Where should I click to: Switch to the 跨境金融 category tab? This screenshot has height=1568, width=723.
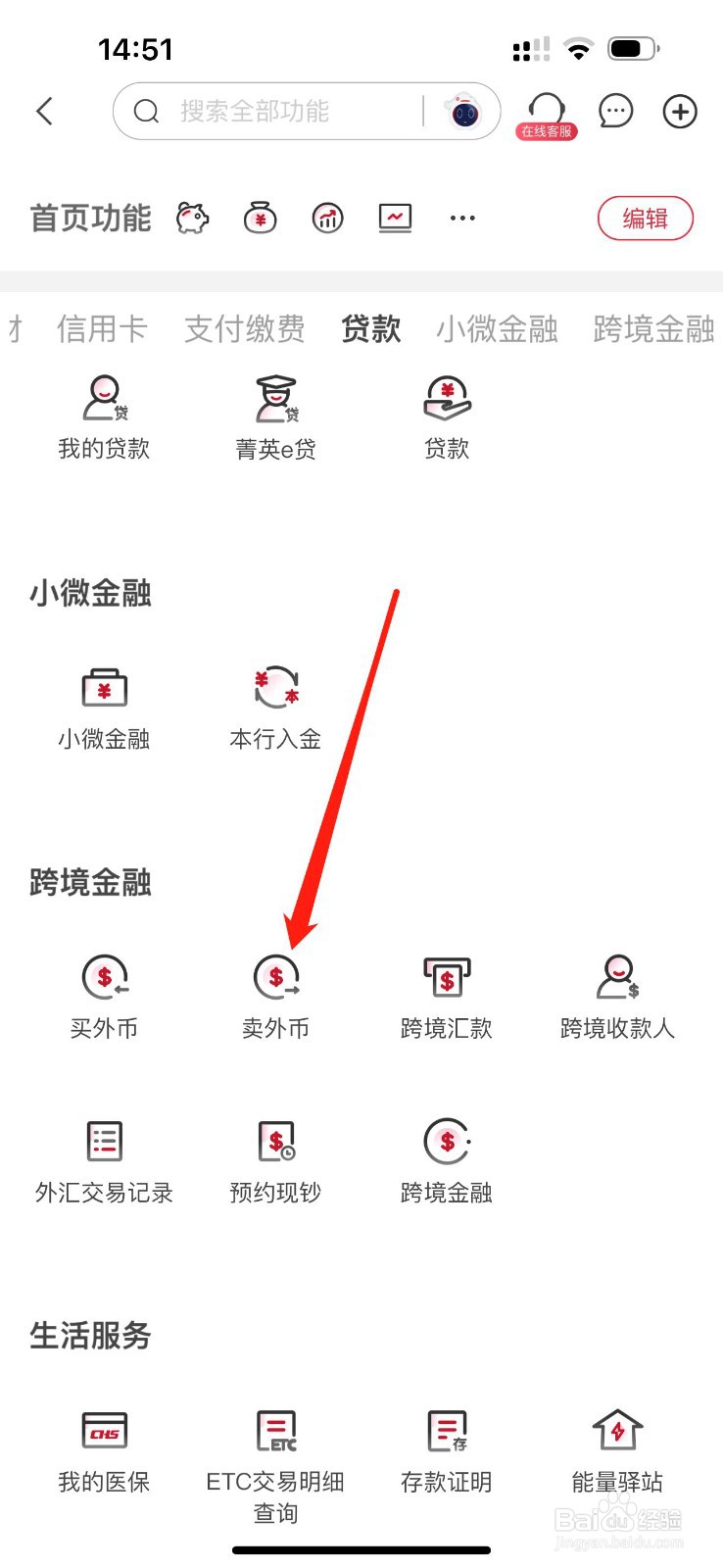pyautogui.click(x=651, y=329)
